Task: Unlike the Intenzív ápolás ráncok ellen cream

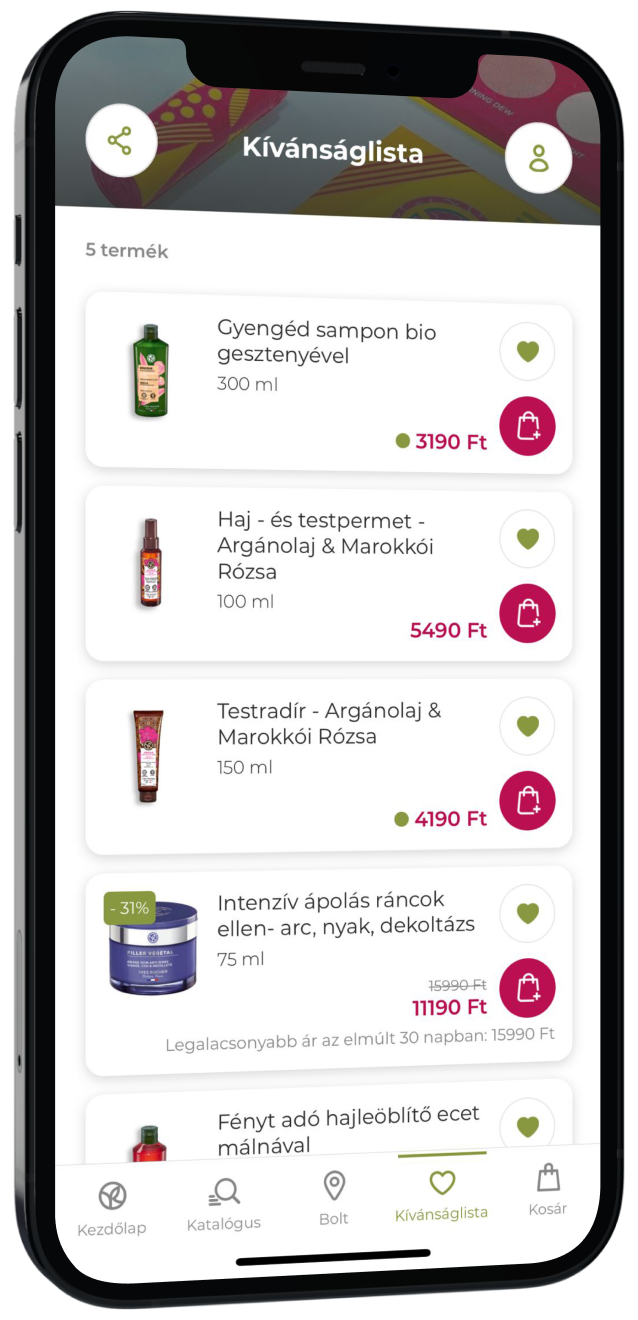Action: (x=527, y=913)
